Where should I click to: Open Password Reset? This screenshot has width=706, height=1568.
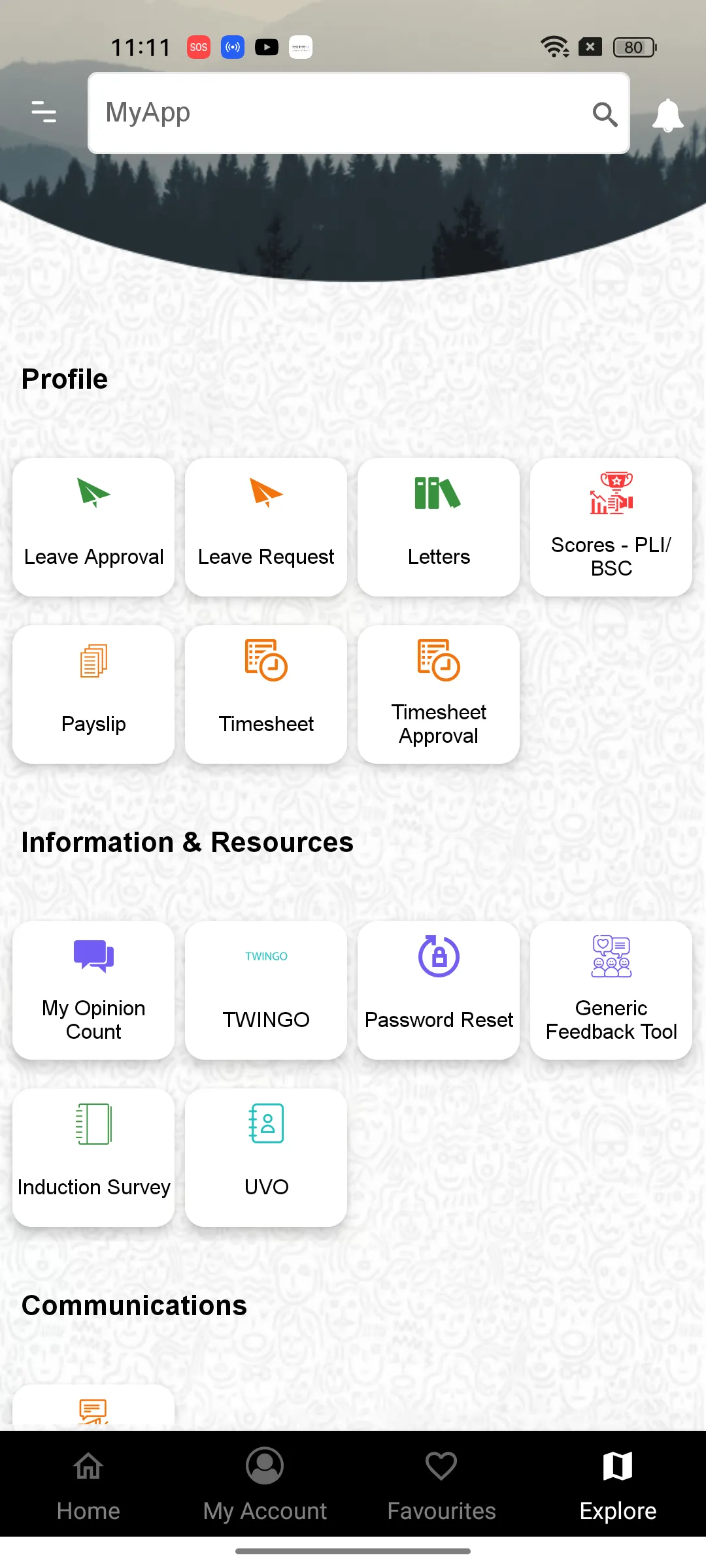coord(439,990)
